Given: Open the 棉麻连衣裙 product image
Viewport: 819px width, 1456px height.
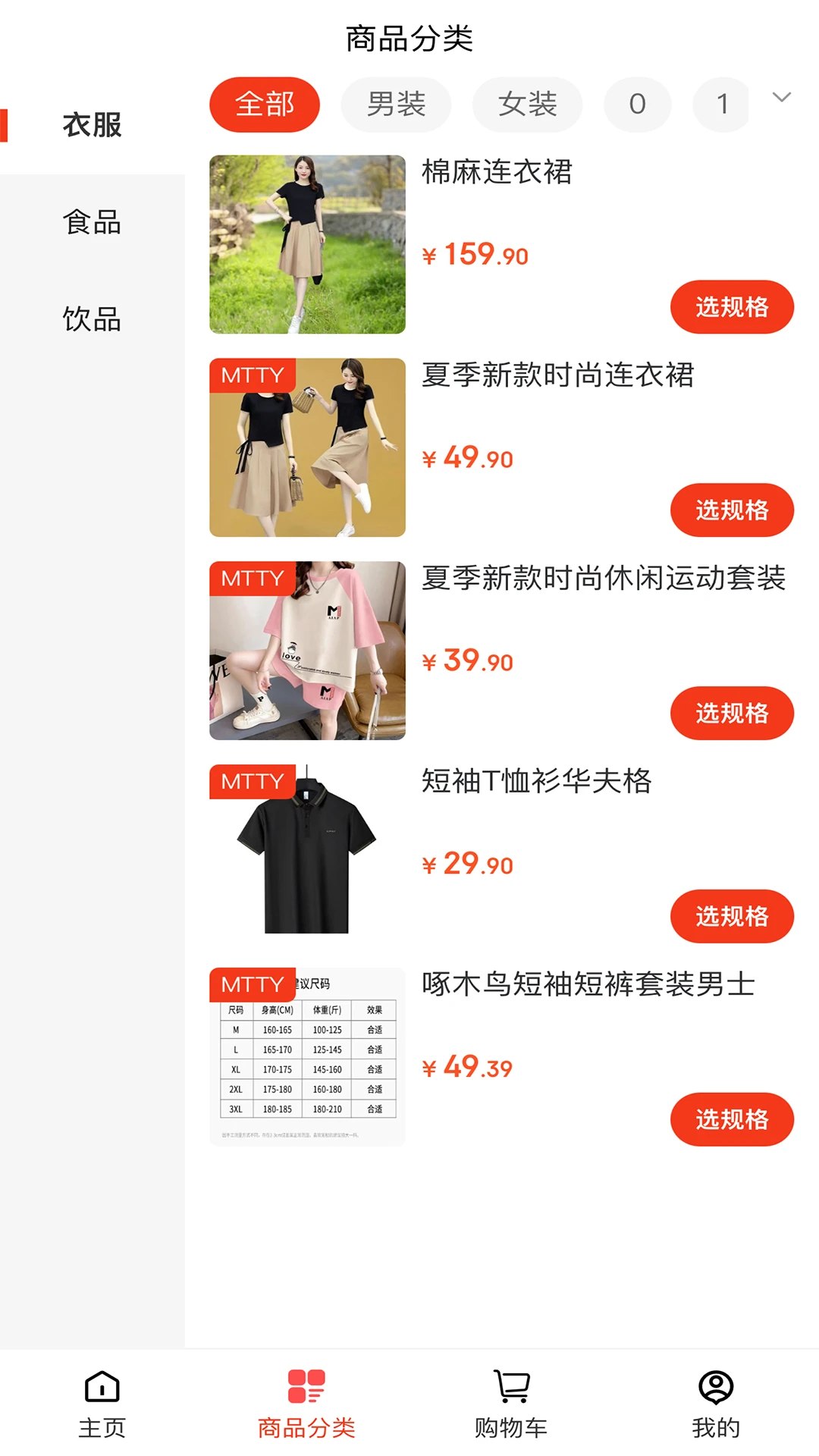Looking at the screenshot, I should point(307,244).
